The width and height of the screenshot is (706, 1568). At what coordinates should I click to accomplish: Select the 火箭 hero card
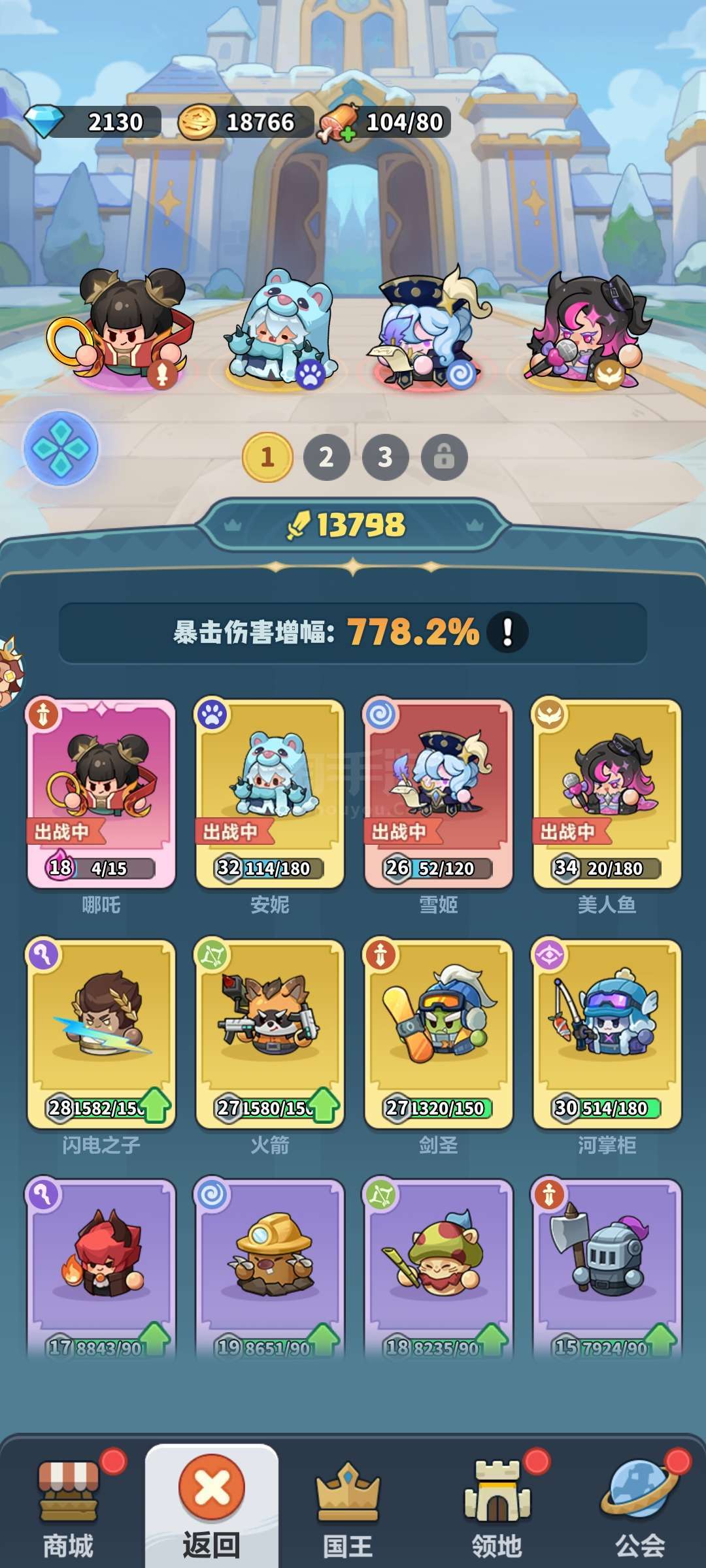[269, 1034]
